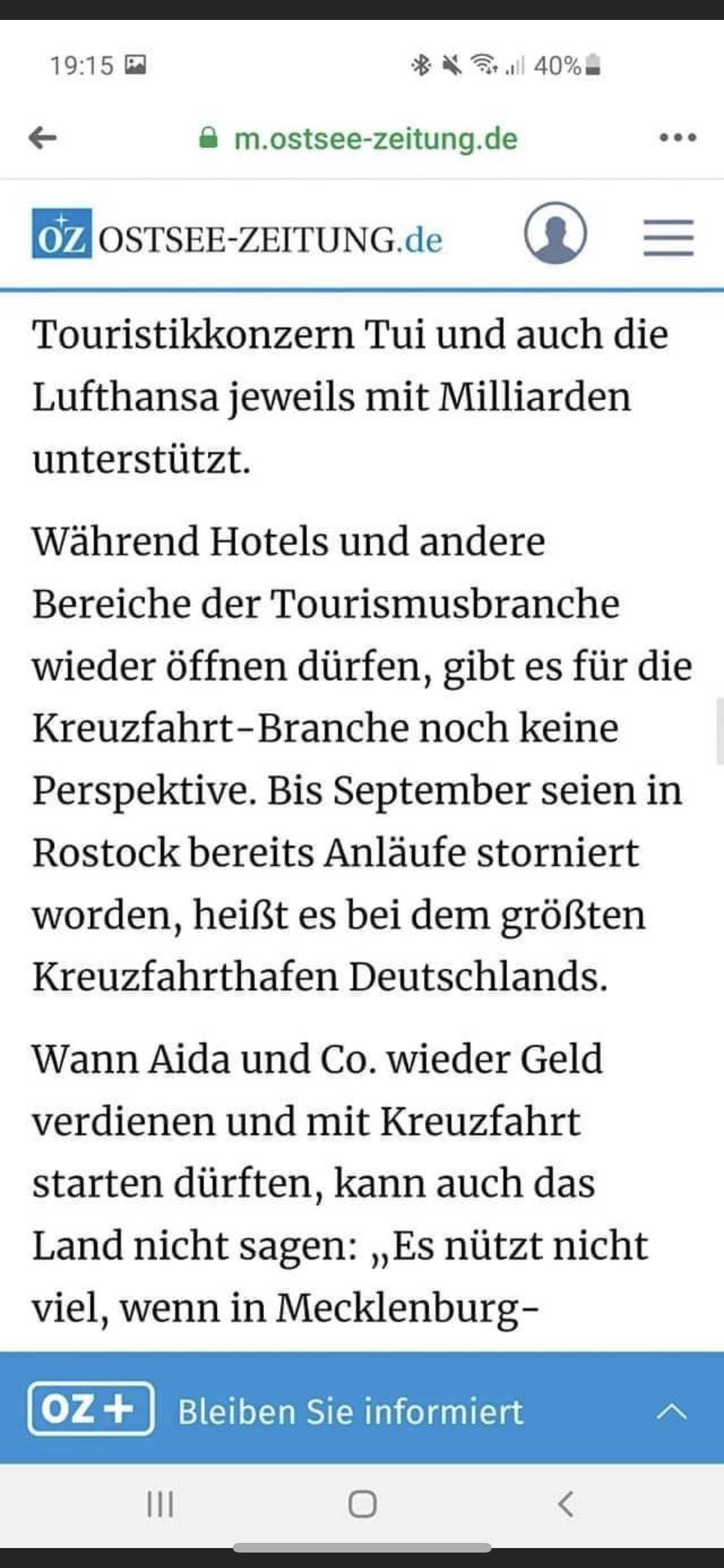Expand the OZ+ Bleiben Sie informiert banner
The image size is (724, 1568).
pos(671,1412)
